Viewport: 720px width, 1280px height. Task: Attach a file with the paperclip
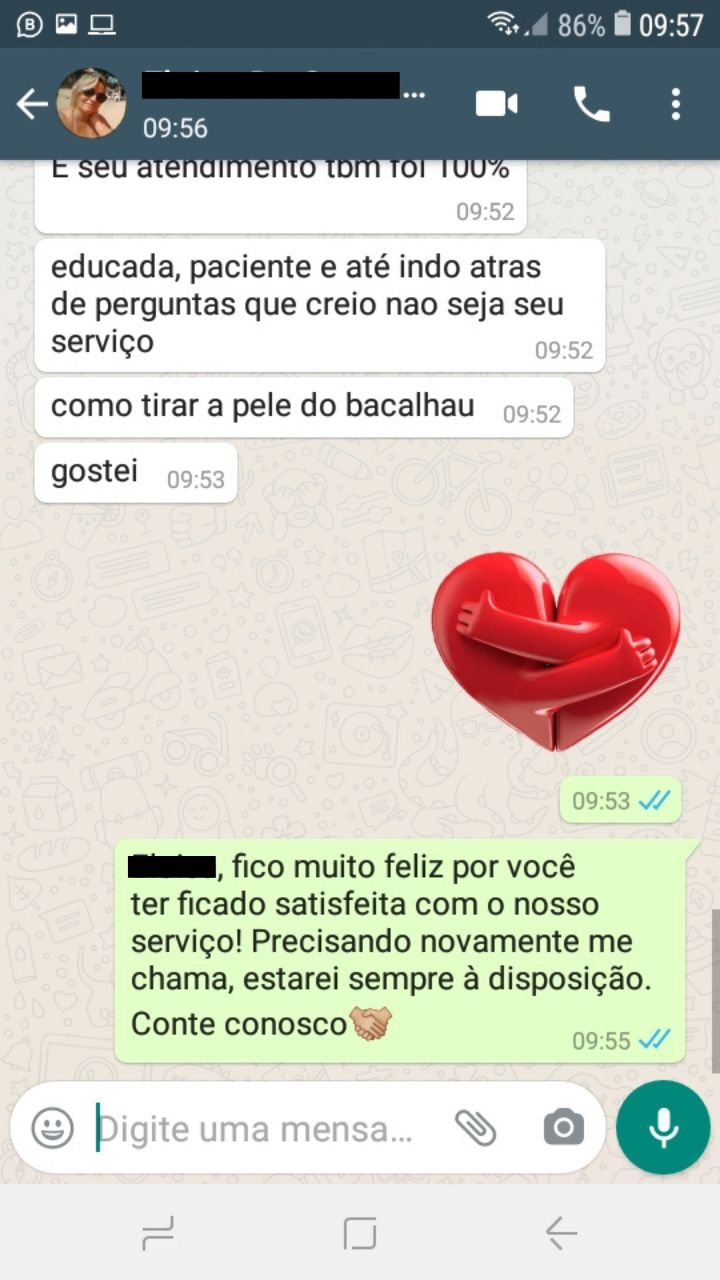tap(476, 1129)
